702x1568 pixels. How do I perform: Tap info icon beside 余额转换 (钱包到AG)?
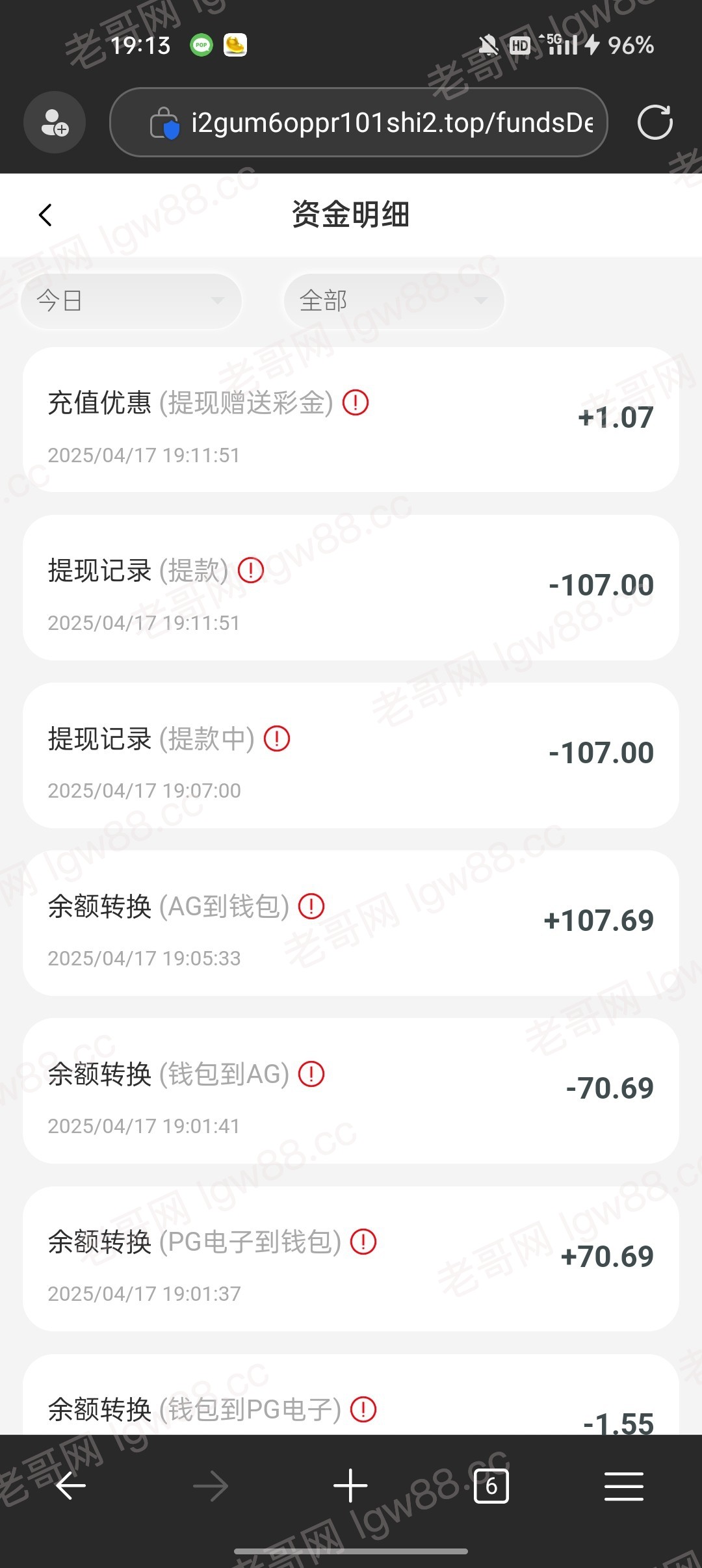[311, 1074]
